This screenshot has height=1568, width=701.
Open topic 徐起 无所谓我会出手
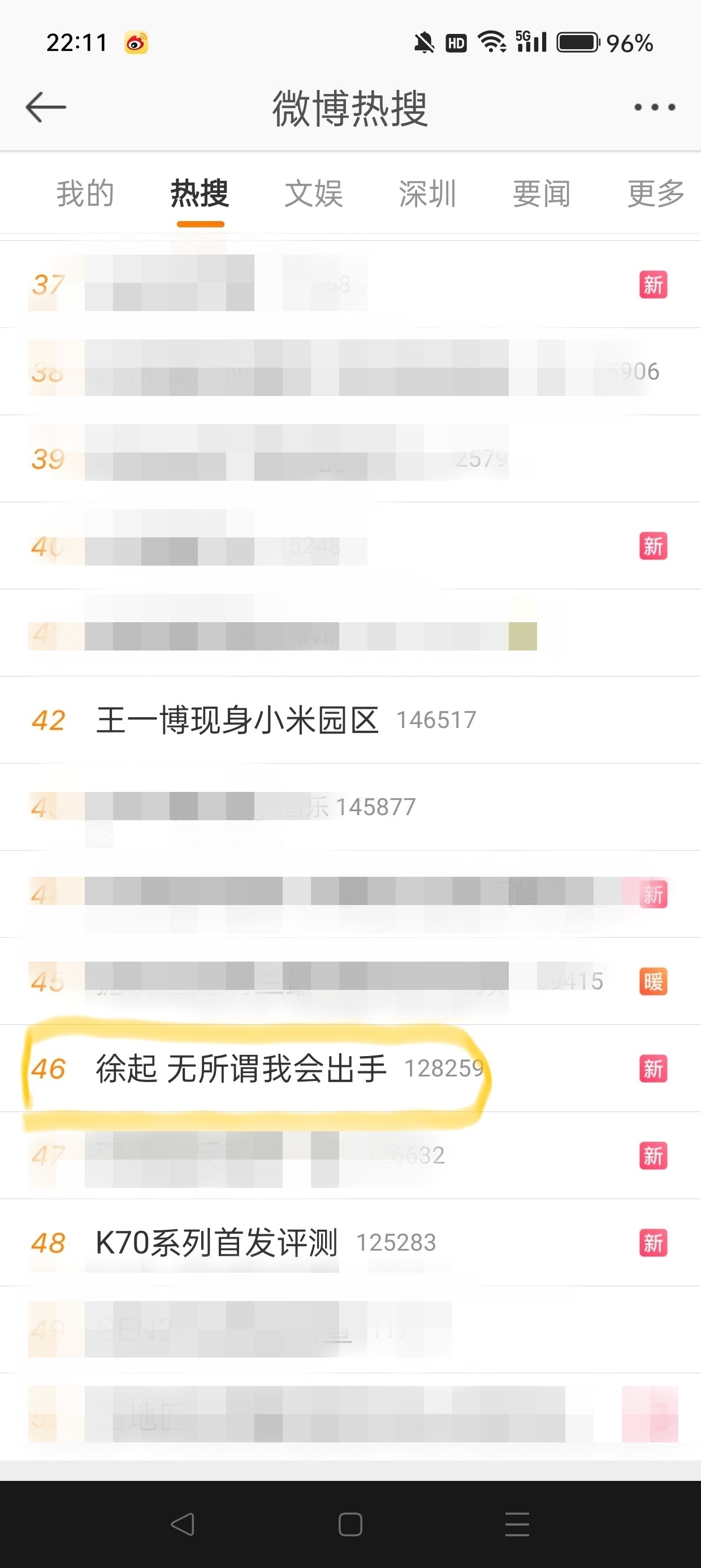coord(241,1069)
